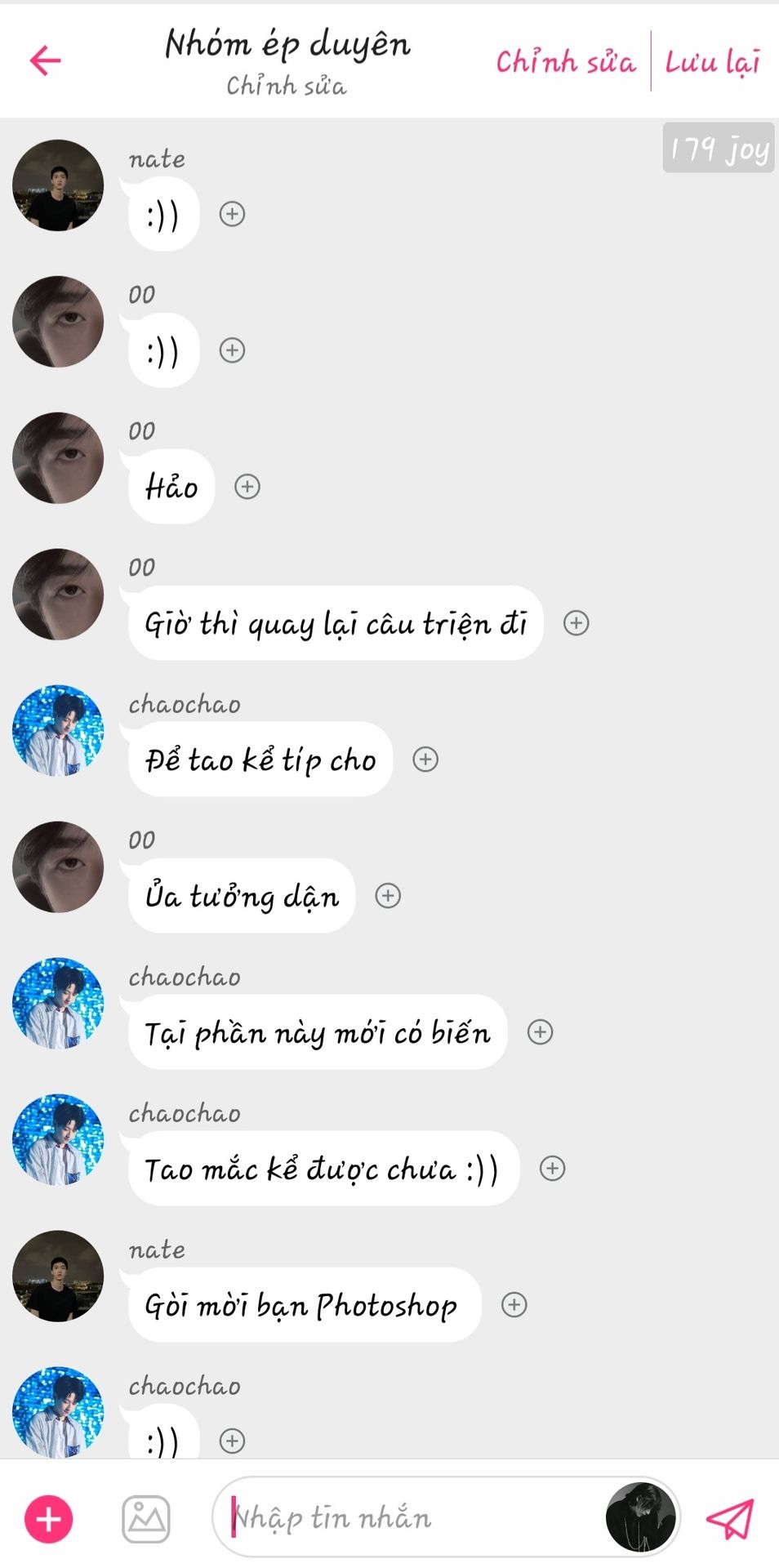
Task: Focus the "Nhập tin nhắn" message field
Action: pyautogui.click(x=408, y=1518)
